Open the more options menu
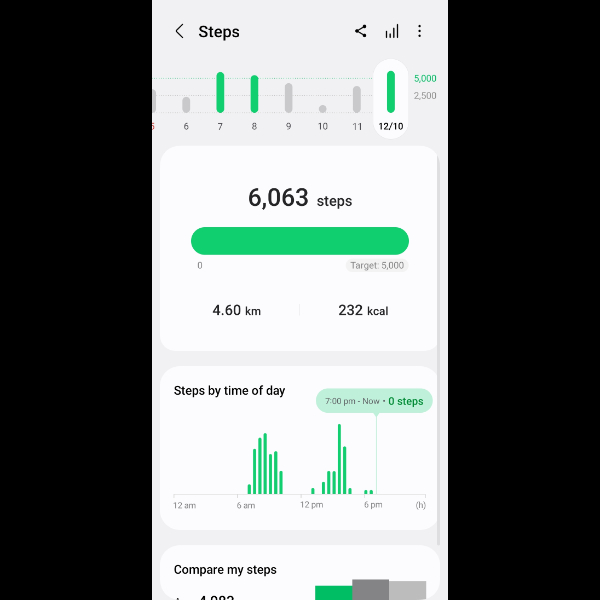This screenshot has width=600, height=600. tap(419, 31)
